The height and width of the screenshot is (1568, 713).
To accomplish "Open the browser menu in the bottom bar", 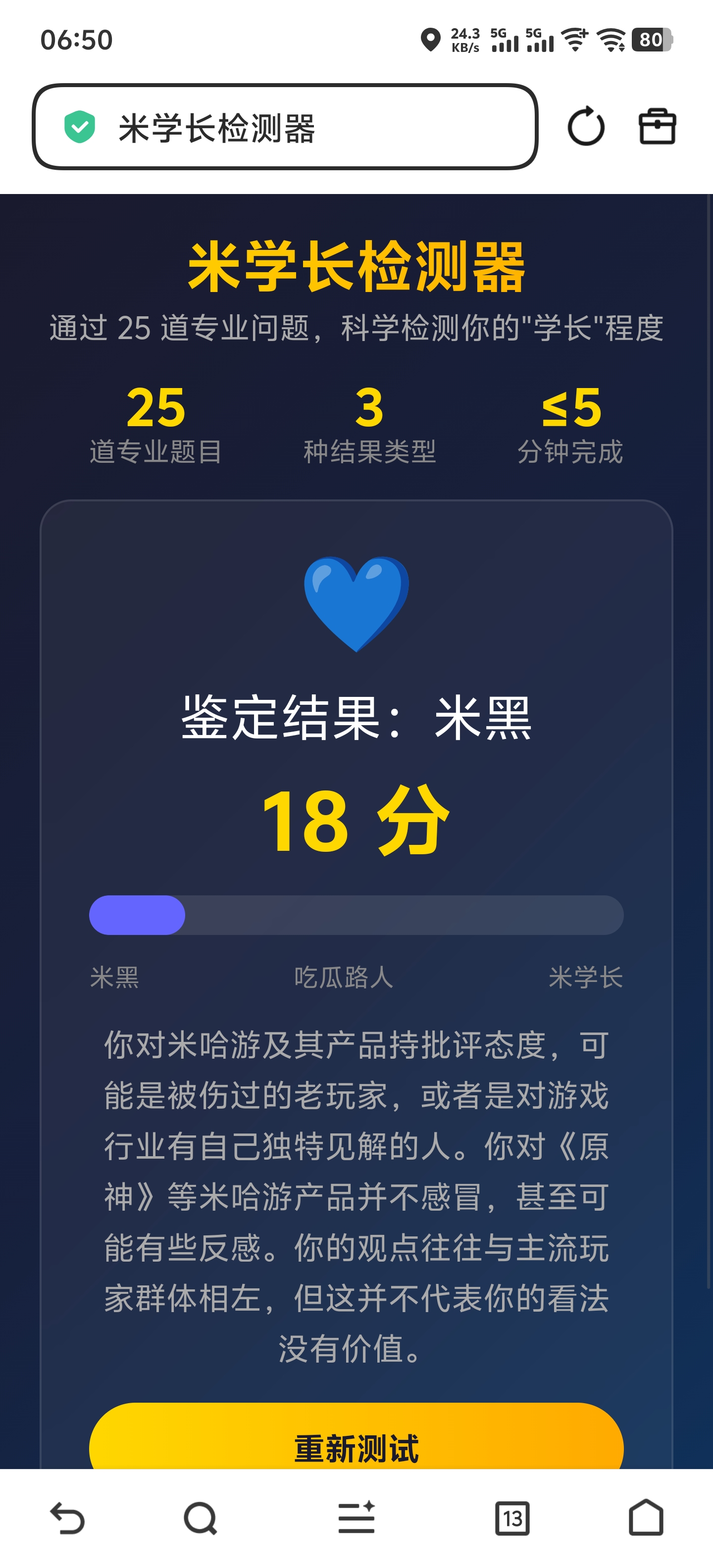I will click(356, 1518).
